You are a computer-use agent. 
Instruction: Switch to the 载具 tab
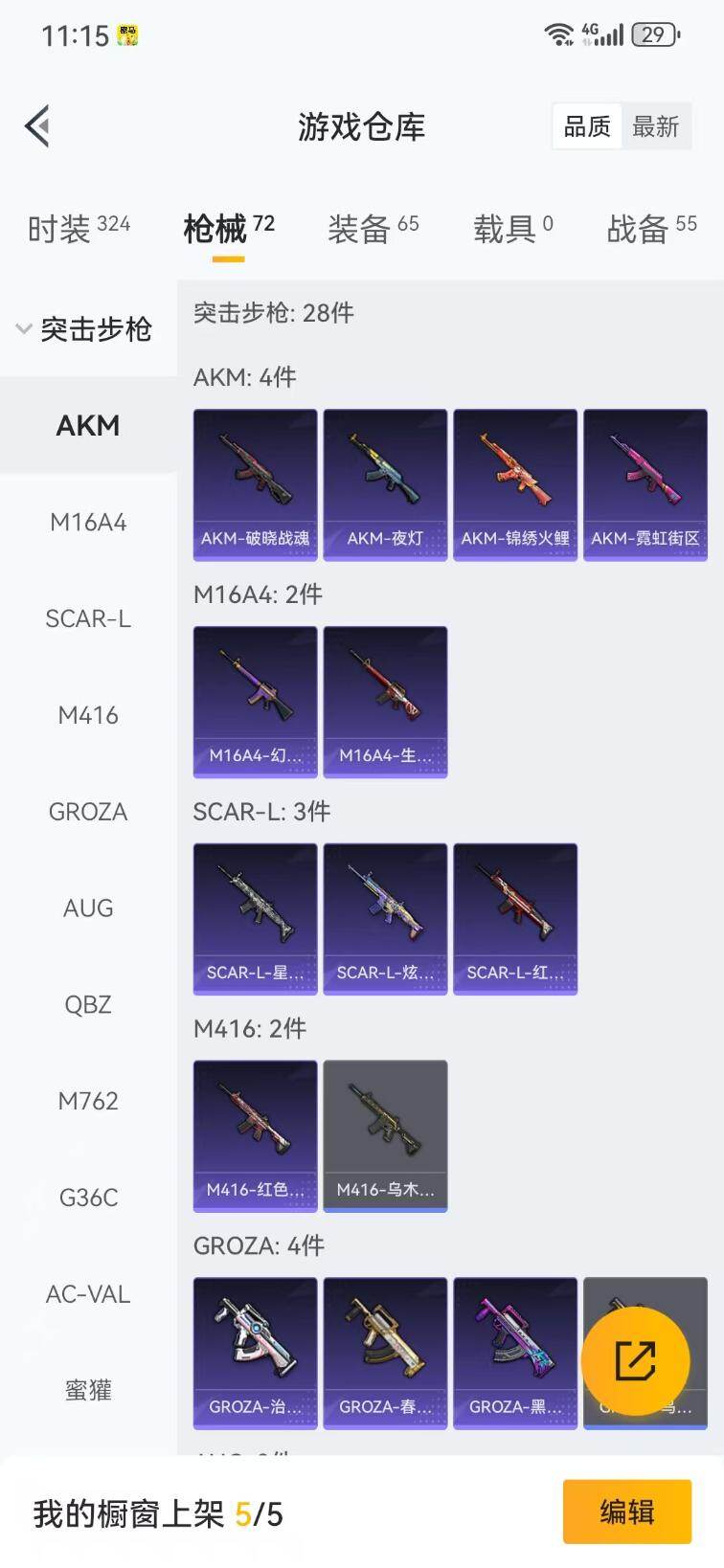[x=512, y=229]
